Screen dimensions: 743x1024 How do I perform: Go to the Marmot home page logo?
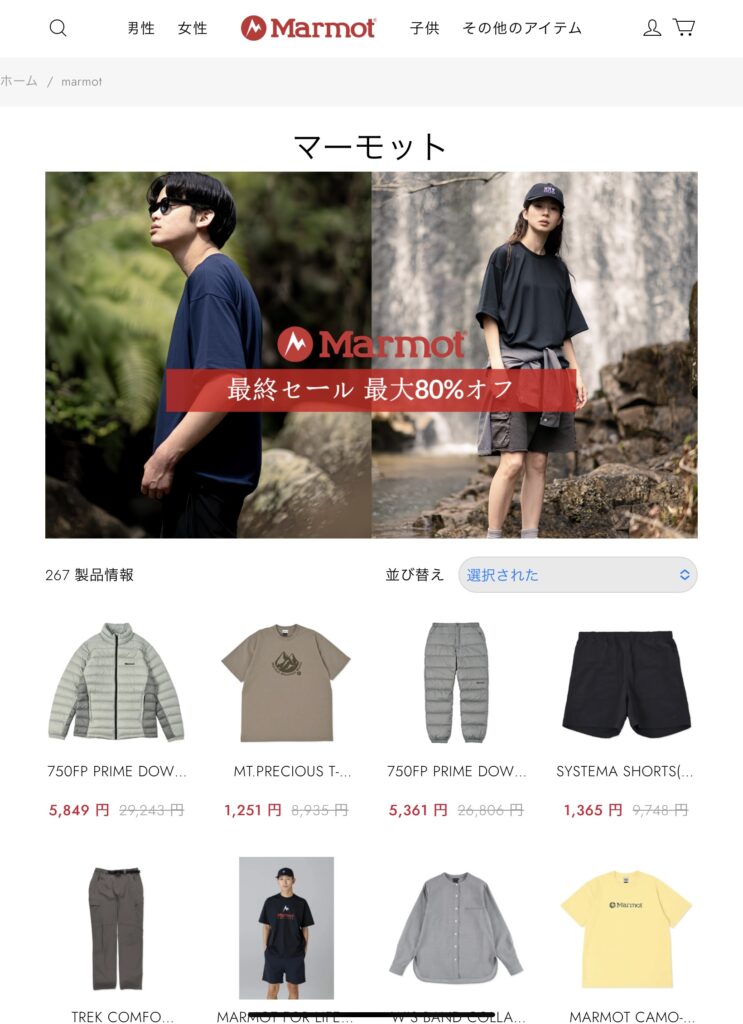[x=308, y=28]
